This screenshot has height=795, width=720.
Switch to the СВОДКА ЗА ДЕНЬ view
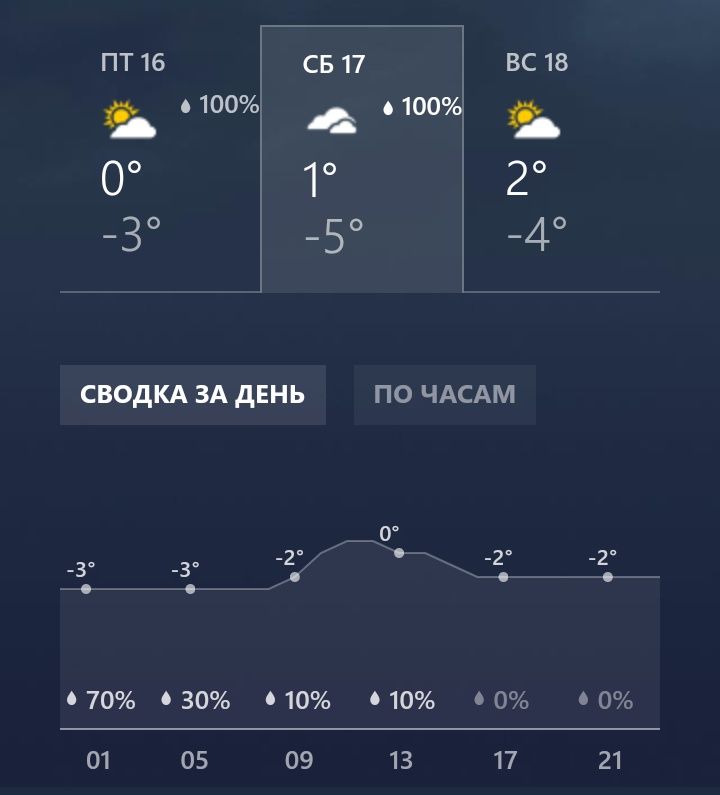click(193, 394)
